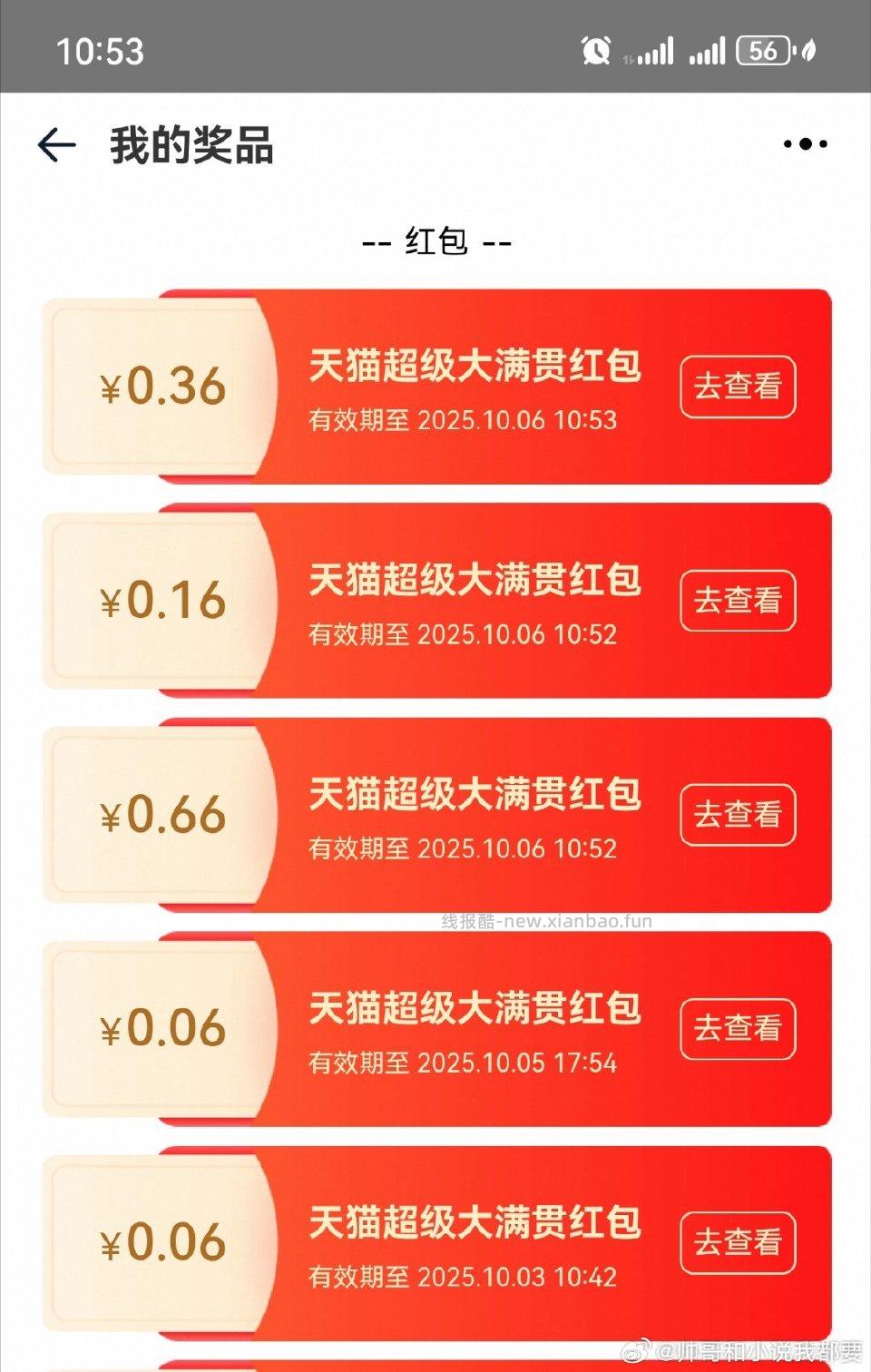Select the ¥0.66 coupon's amount stub
This screenshot has height=1372, width=871.
point(163,816)
